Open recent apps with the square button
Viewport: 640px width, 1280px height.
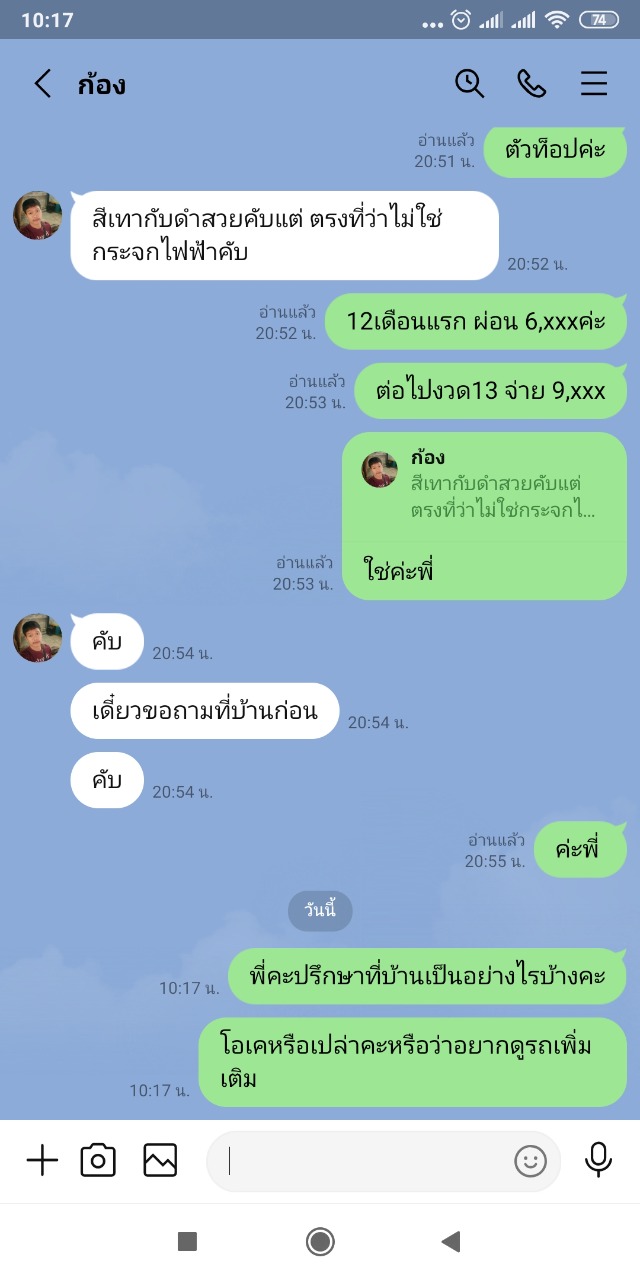[187, 1242]
